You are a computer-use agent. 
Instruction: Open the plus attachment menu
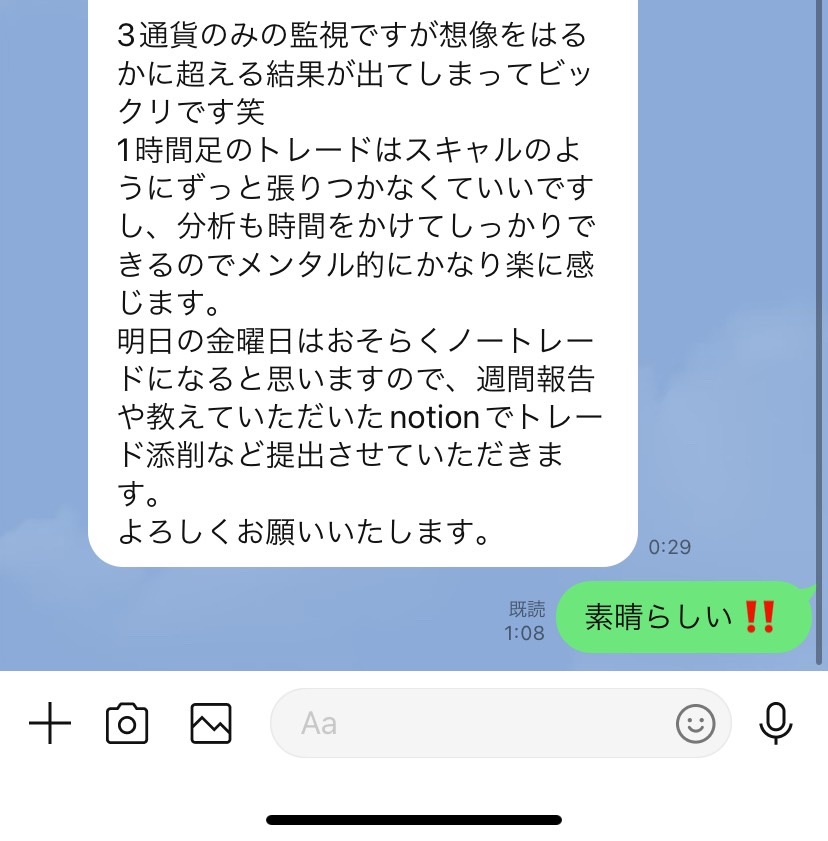pyautogui.click(x=49, y=723)
